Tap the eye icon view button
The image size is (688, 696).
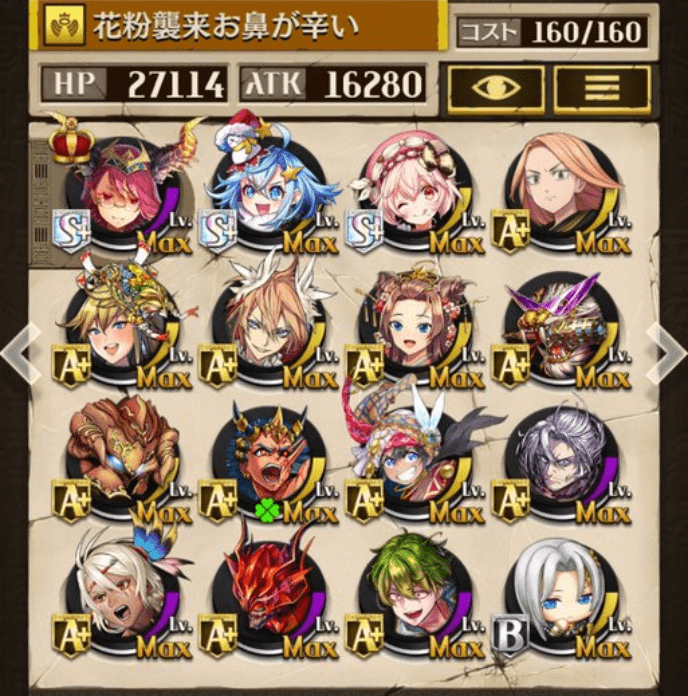pyautogui.click(x=495, y=89)
